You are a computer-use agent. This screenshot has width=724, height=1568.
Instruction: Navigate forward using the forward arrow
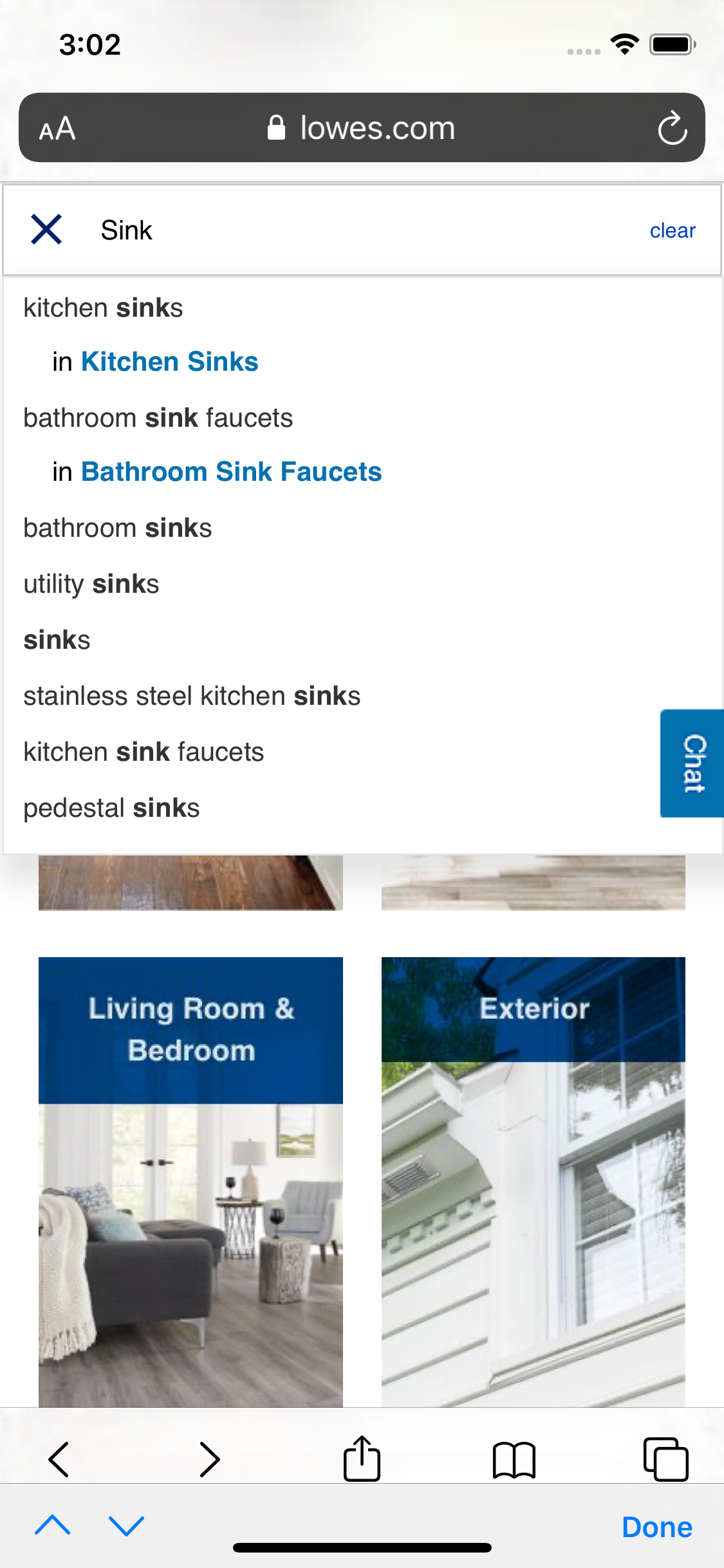tap(209, 1459)
